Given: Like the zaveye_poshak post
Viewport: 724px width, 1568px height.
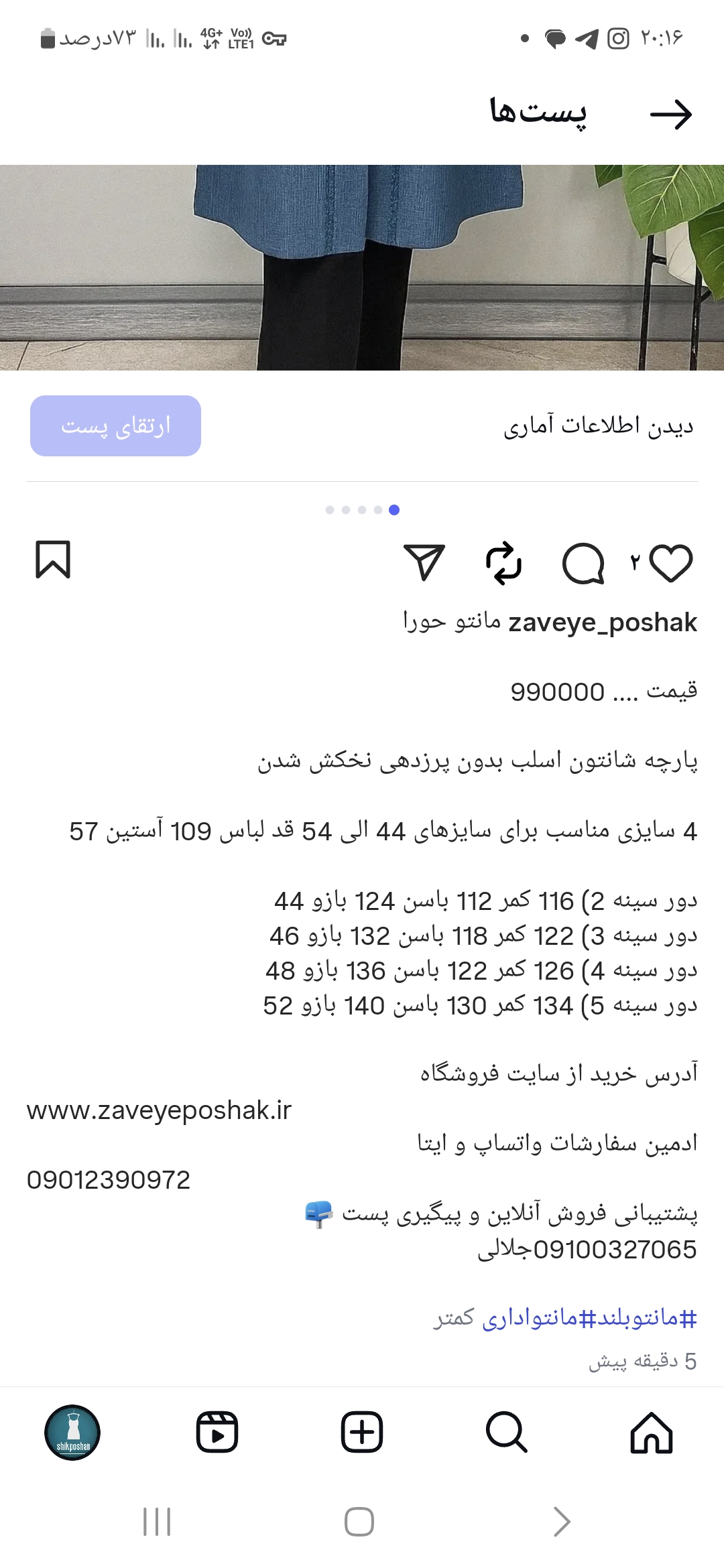Looking at the screenshot, I should point(671,563).
